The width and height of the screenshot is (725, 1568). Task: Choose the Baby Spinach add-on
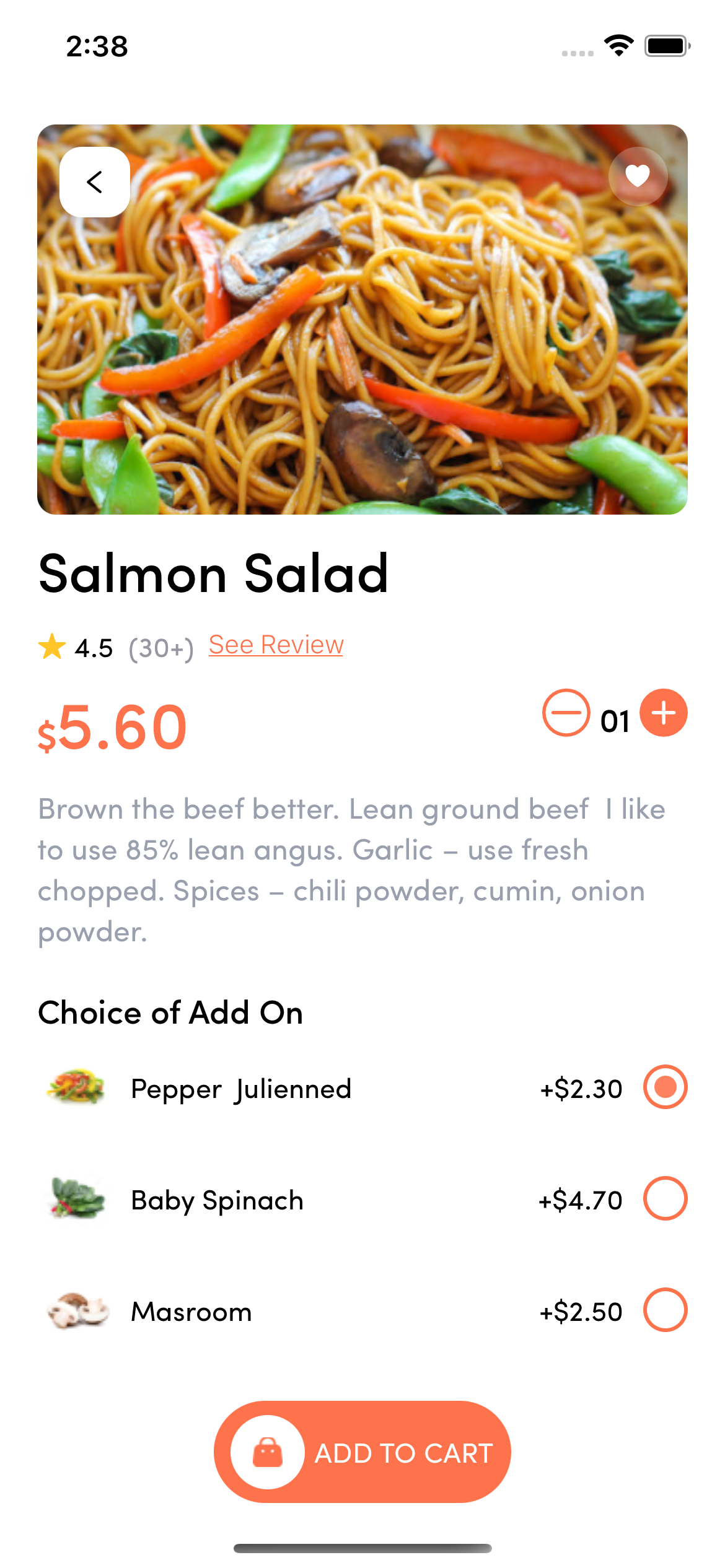665,1198
